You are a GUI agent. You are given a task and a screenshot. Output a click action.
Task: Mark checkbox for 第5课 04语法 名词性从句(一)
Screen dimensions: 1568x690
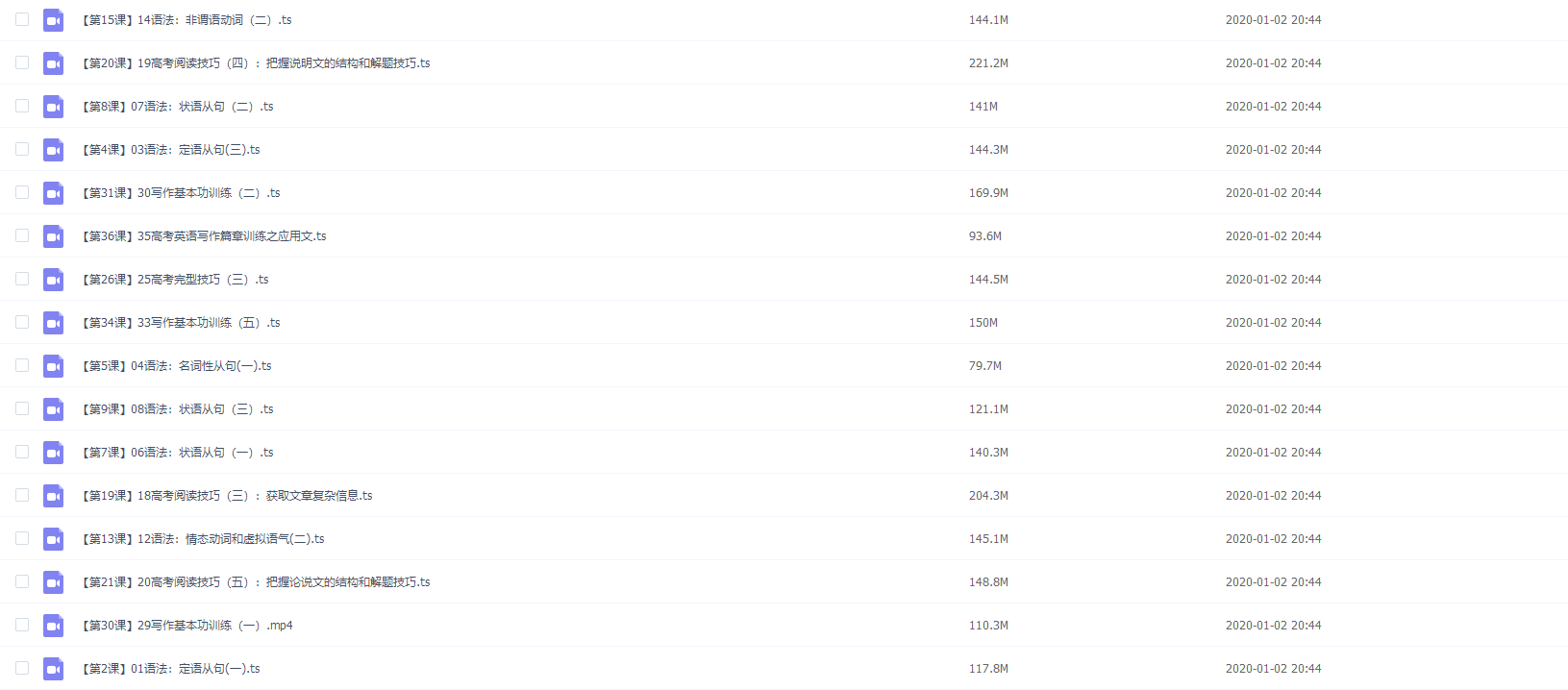pyautogui.click(x=22, y=365)
